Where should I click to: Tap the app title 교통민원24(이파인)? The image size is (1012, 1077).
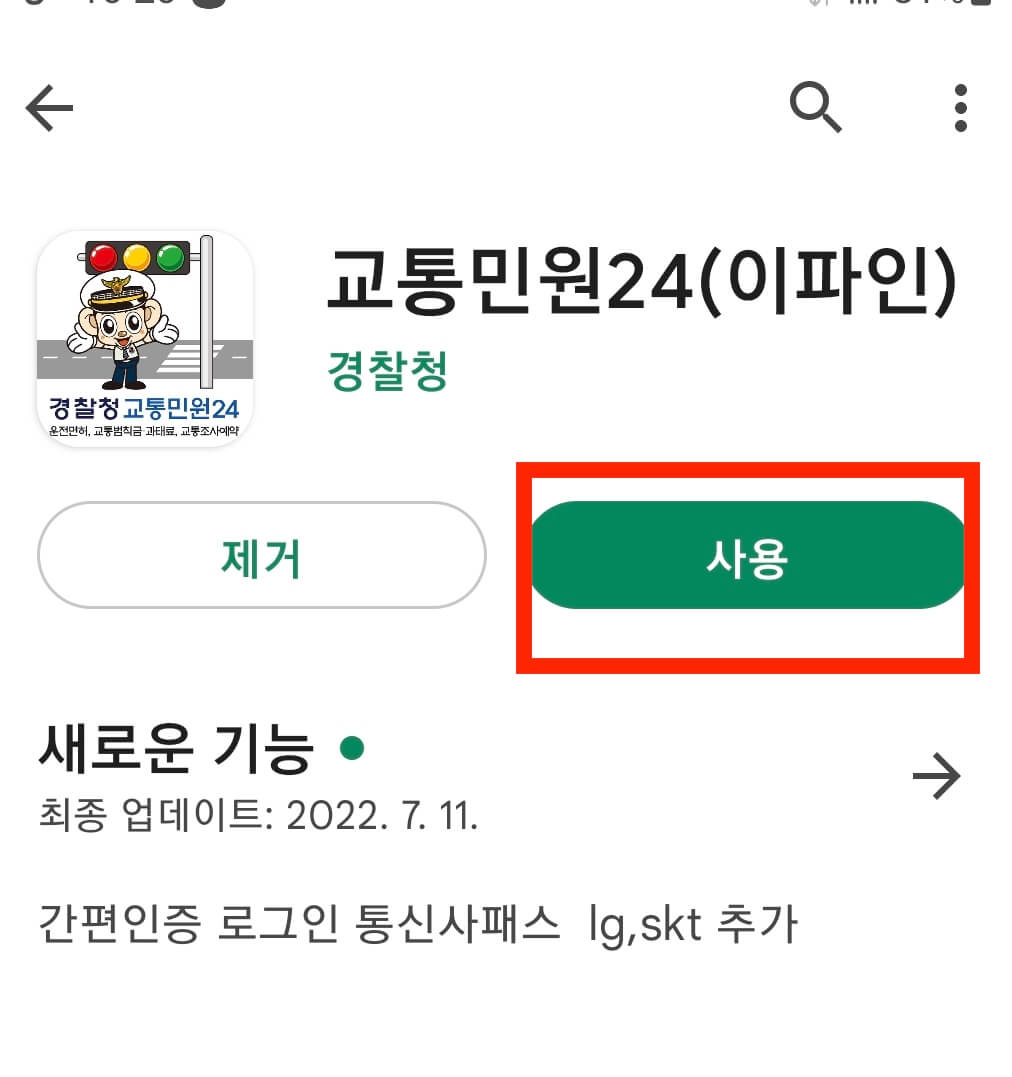pos(640,285)
